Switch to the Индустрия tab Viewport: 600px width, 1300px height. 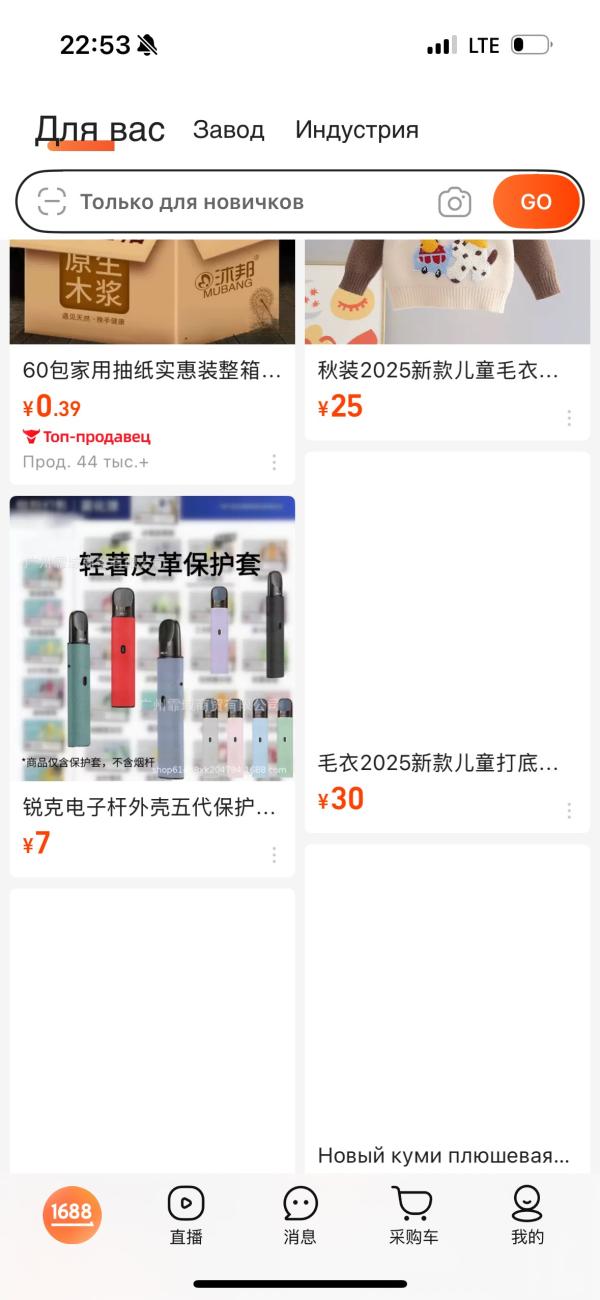[356, 130]
